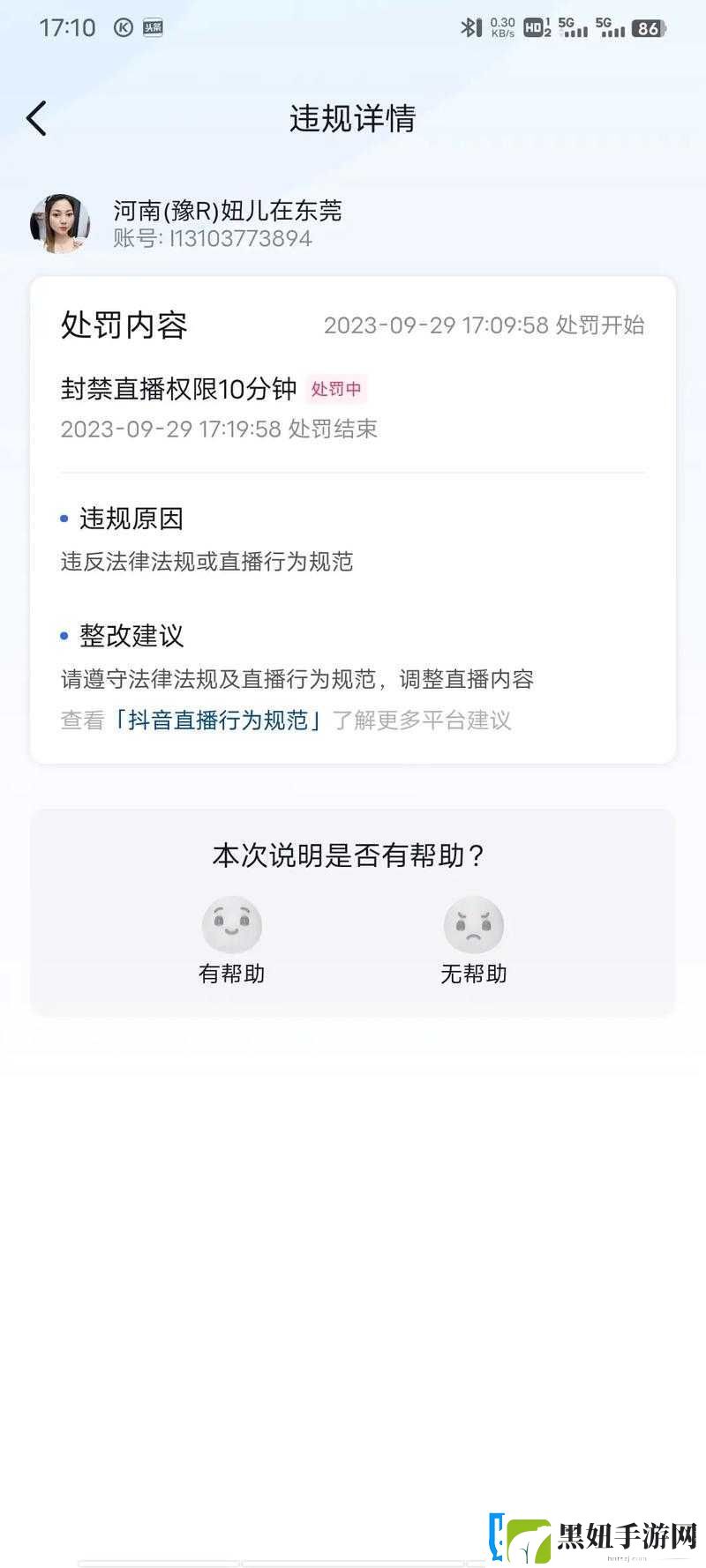Open the profile avatar of 河南(豫R)妞儿在东莞
706x1568 pixels.
pyautogui.click(x=60, y=224)
